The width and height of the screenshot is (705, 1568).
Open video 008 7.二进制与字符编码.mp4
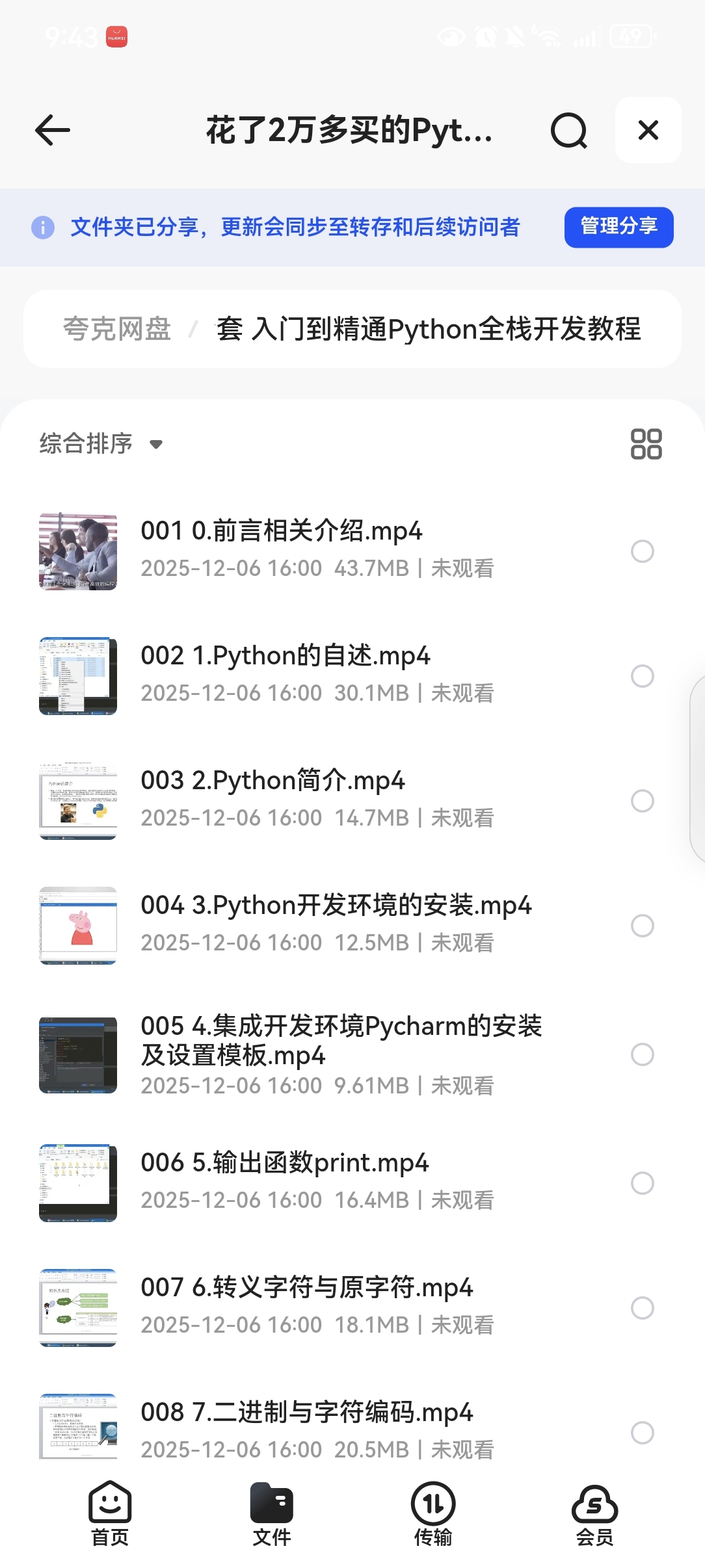(x=307, y=1413)
